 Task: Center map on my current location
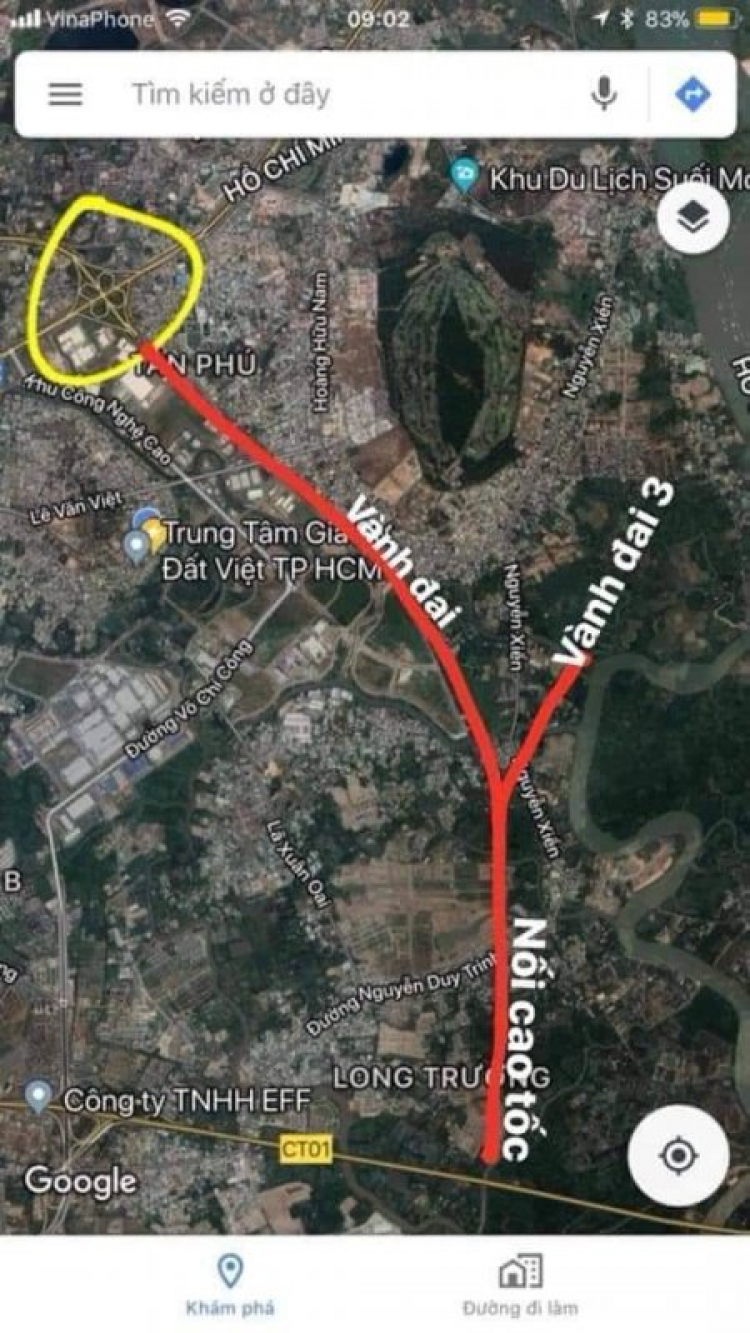point(678,1156)
